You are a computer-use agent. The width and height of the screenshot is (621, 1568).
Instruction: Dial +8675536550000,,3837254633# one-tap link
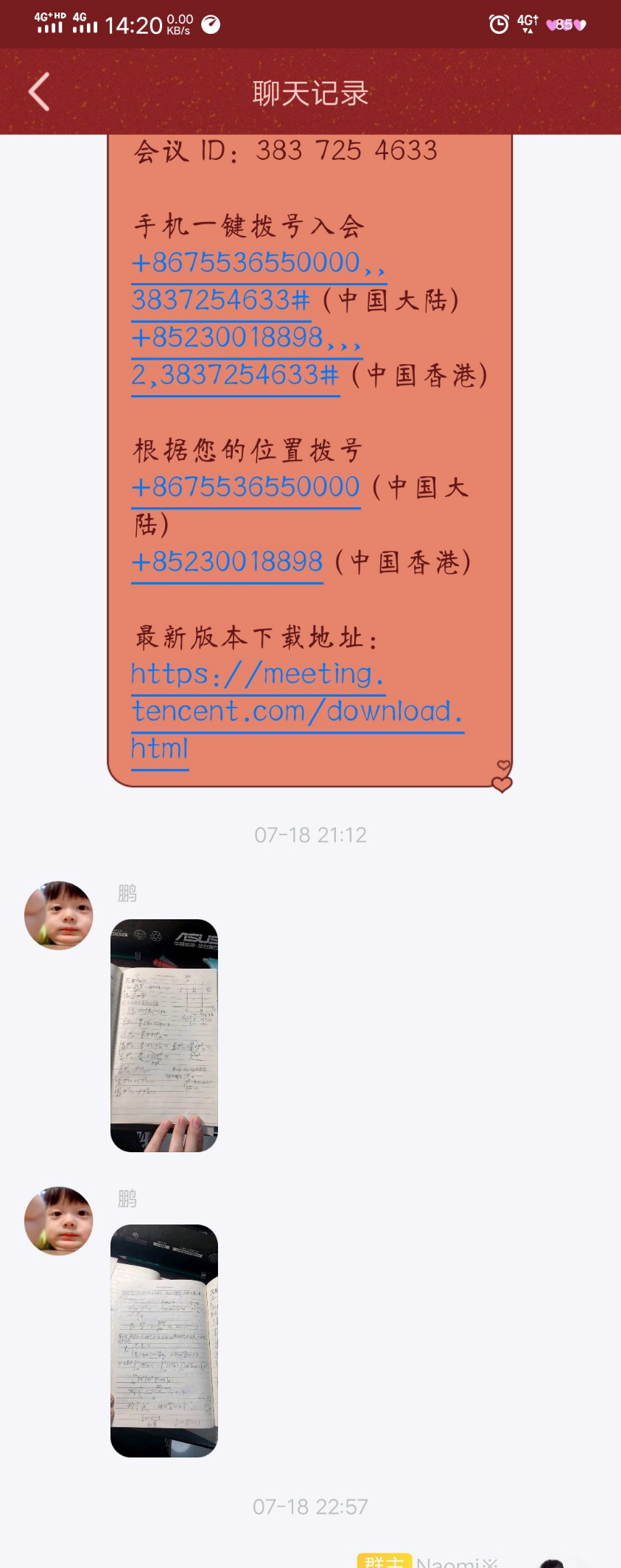click(x=245, y=263)
